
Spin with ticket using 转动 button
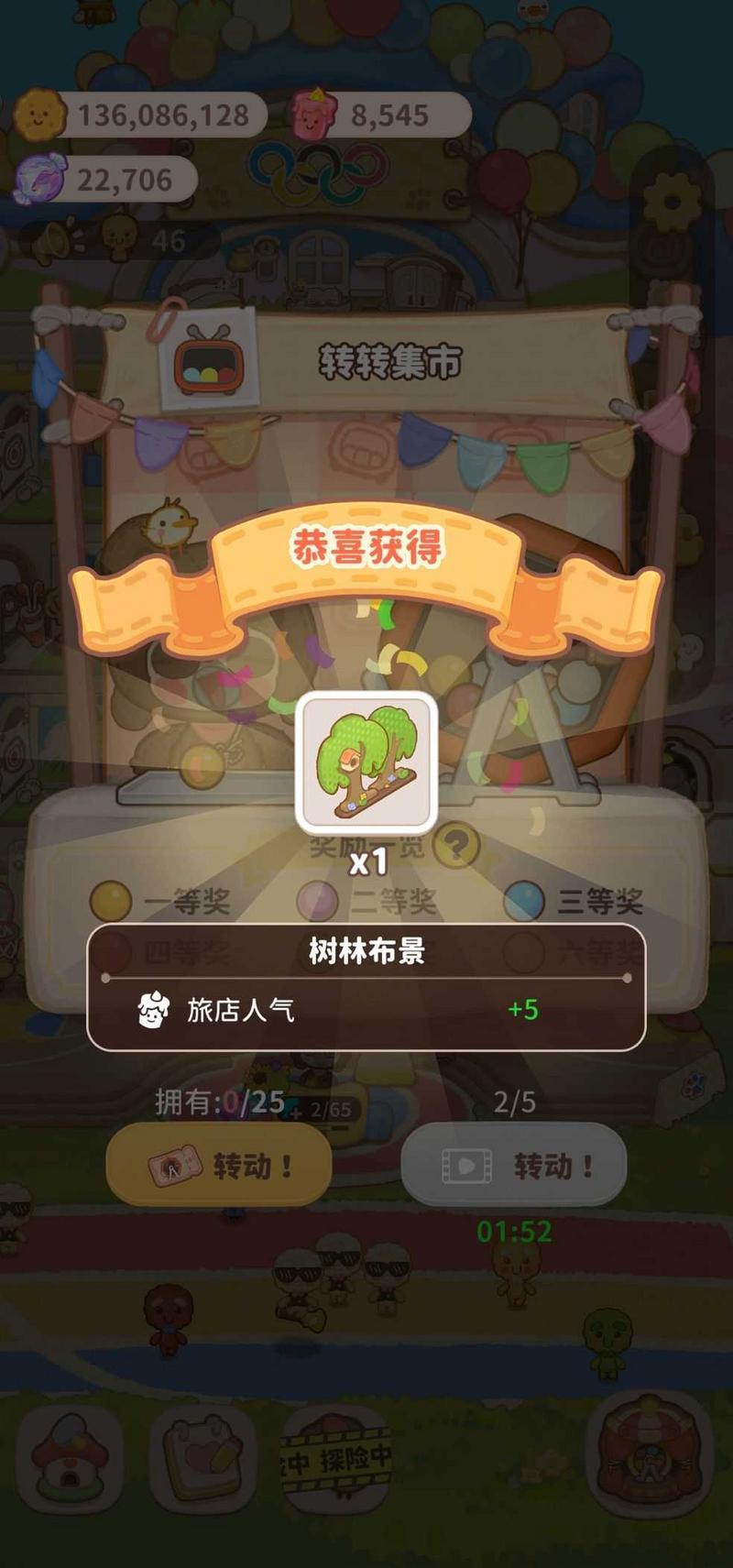click(x=219, y=1165)
